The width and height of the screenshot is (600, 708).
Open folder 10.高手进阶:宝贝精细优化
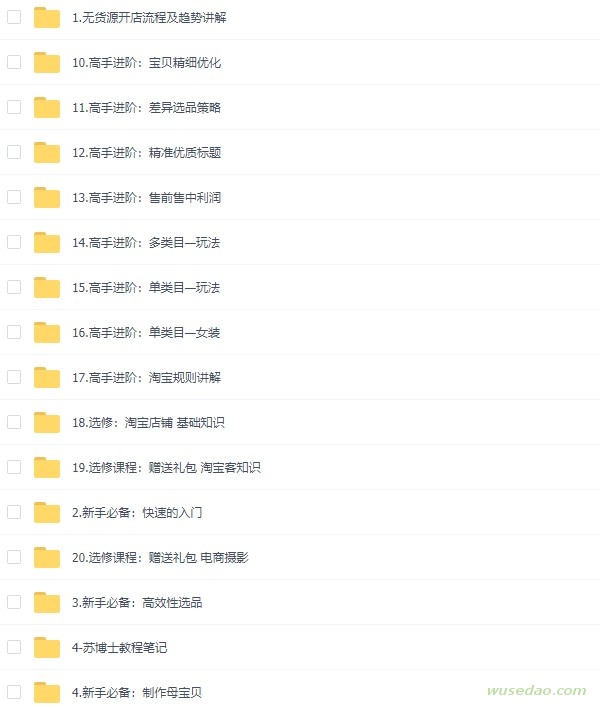point(146,62)
